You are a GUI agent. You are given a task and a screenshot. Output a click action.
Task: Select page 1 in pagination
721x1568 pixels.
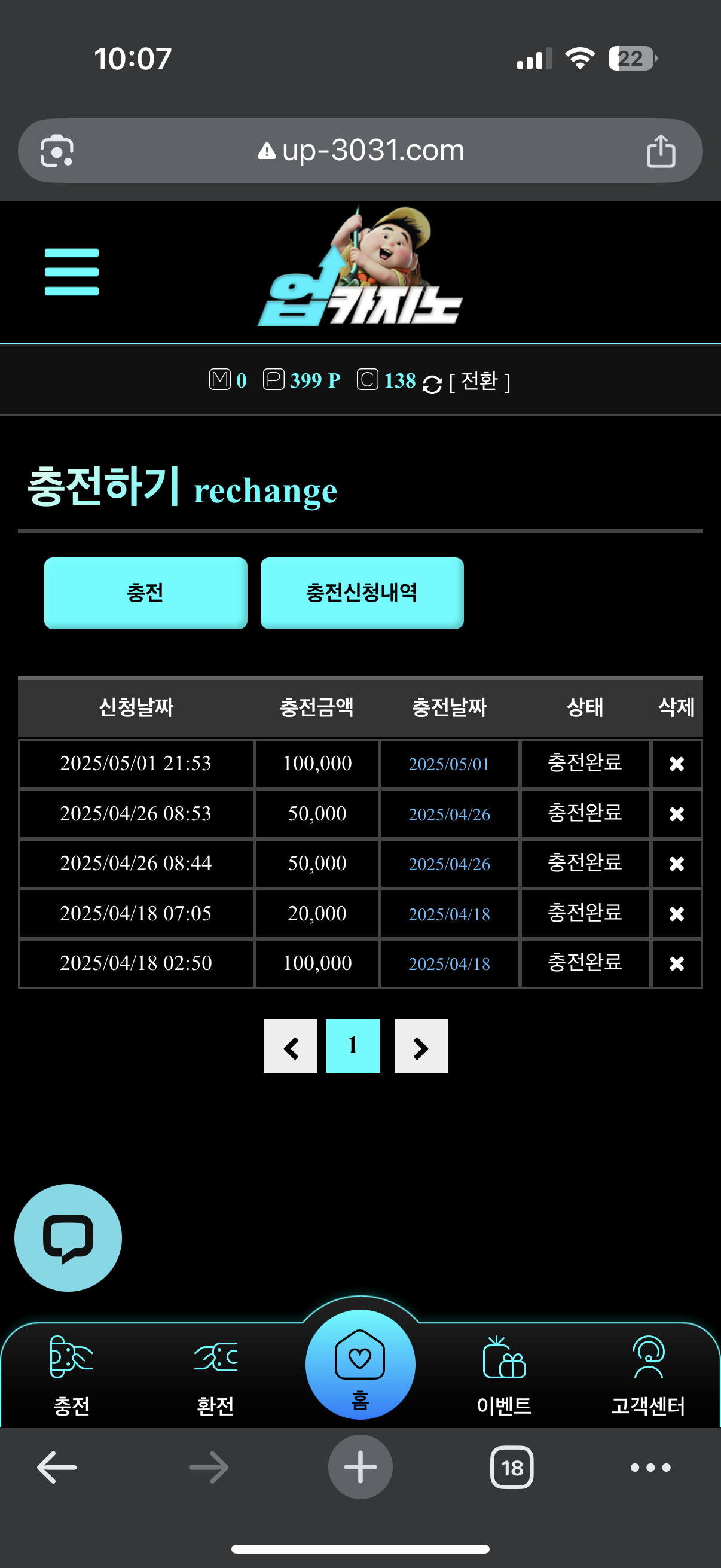point(353,1046)
